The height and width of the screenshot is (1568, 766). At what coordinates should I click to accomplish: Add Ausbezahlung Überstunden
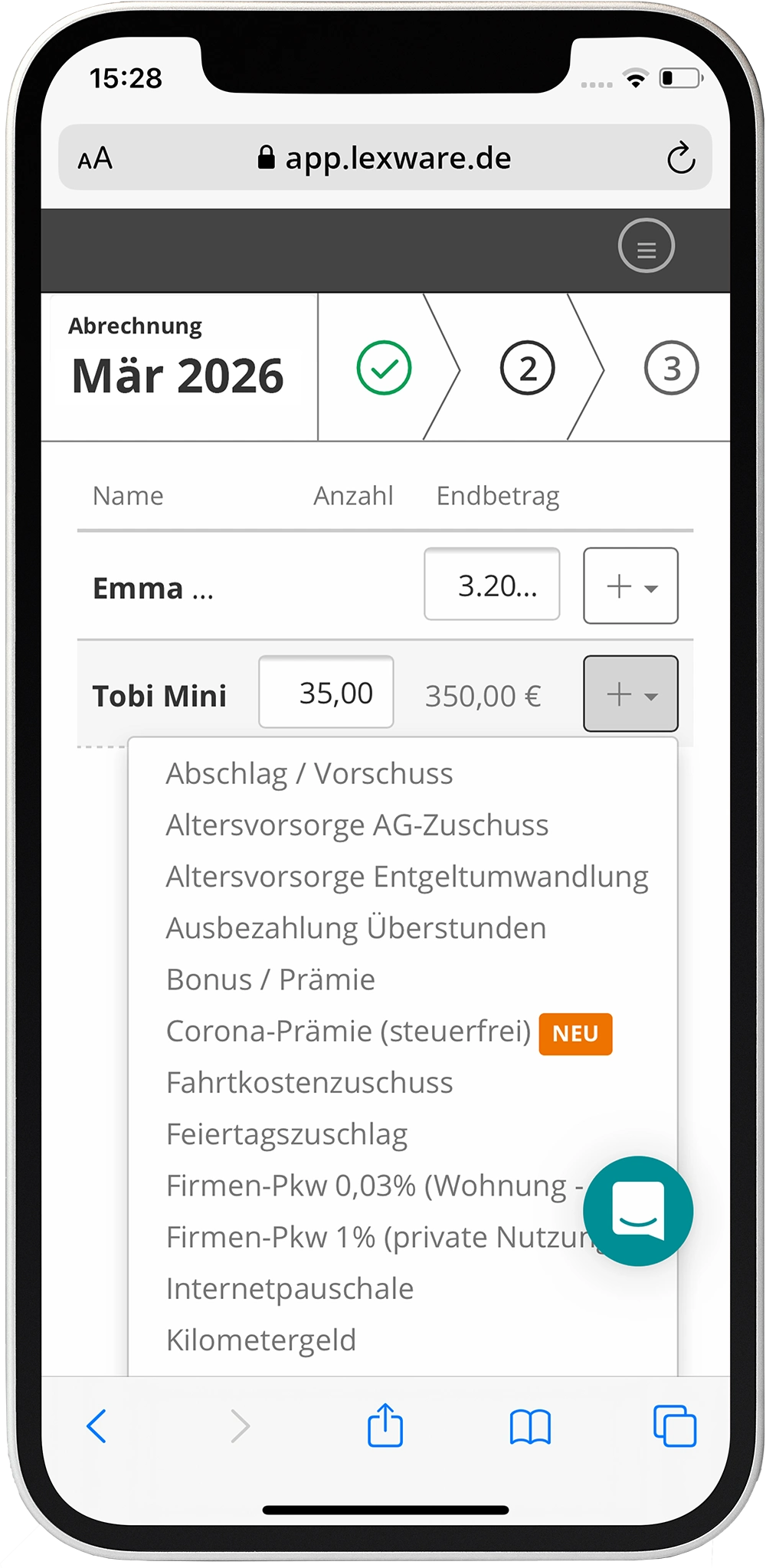click(x=356, y=928)
